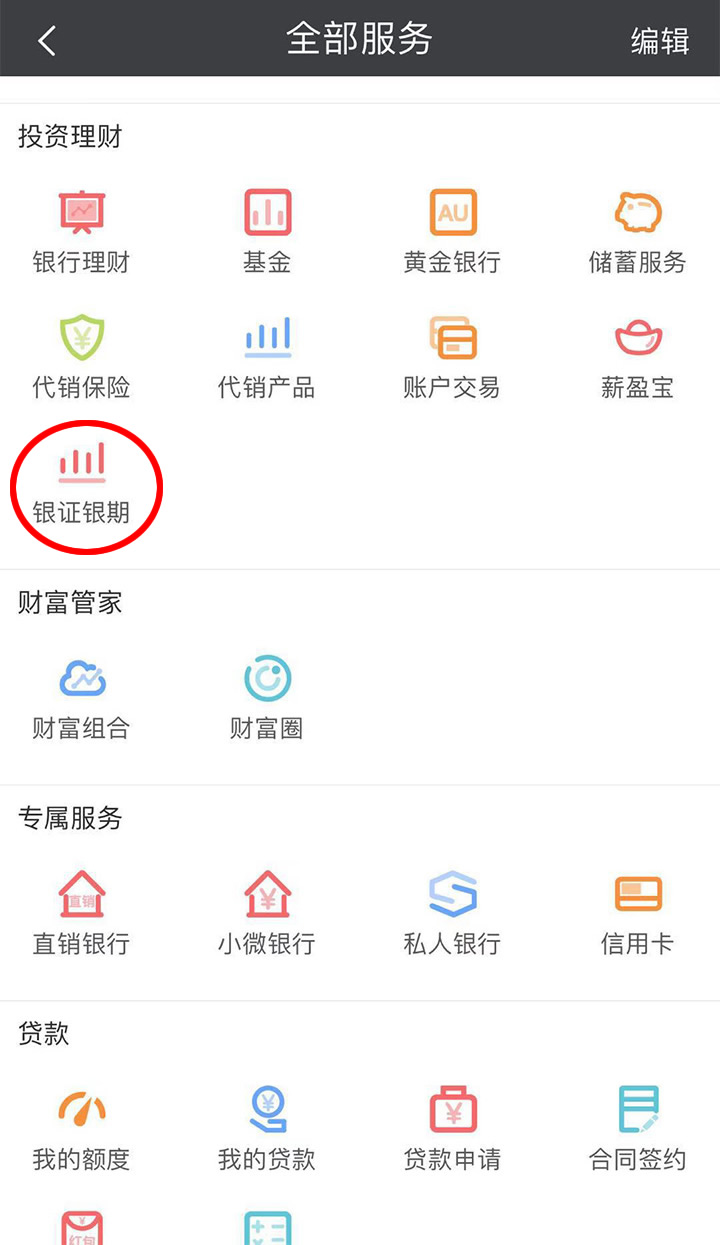View 我的贷款 my loans
The height and width of the screenshot is (1245, 720).
point(267,1129)
